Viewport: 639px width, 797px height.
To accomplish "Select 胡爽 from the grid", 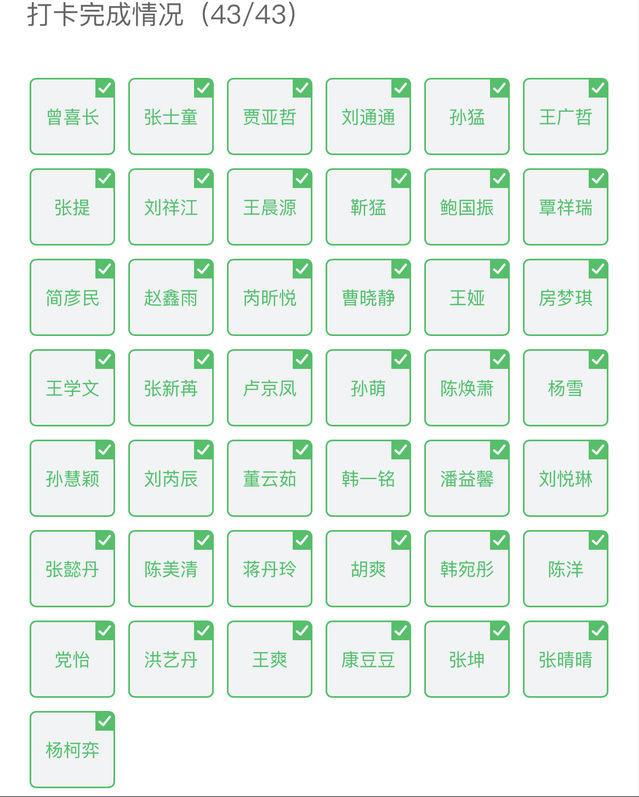I will [x=368, y=569].
